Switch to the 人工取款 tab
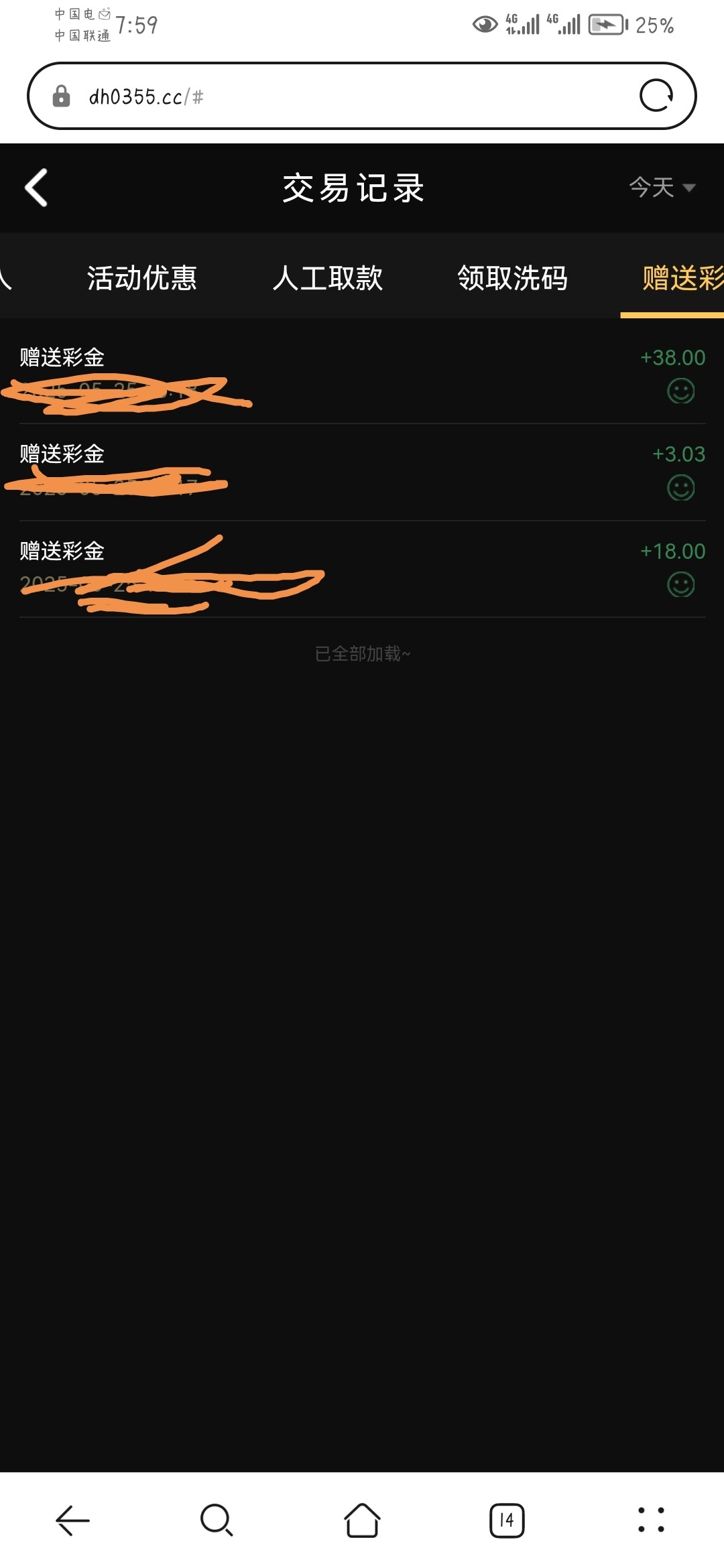 tap(327, 277)
